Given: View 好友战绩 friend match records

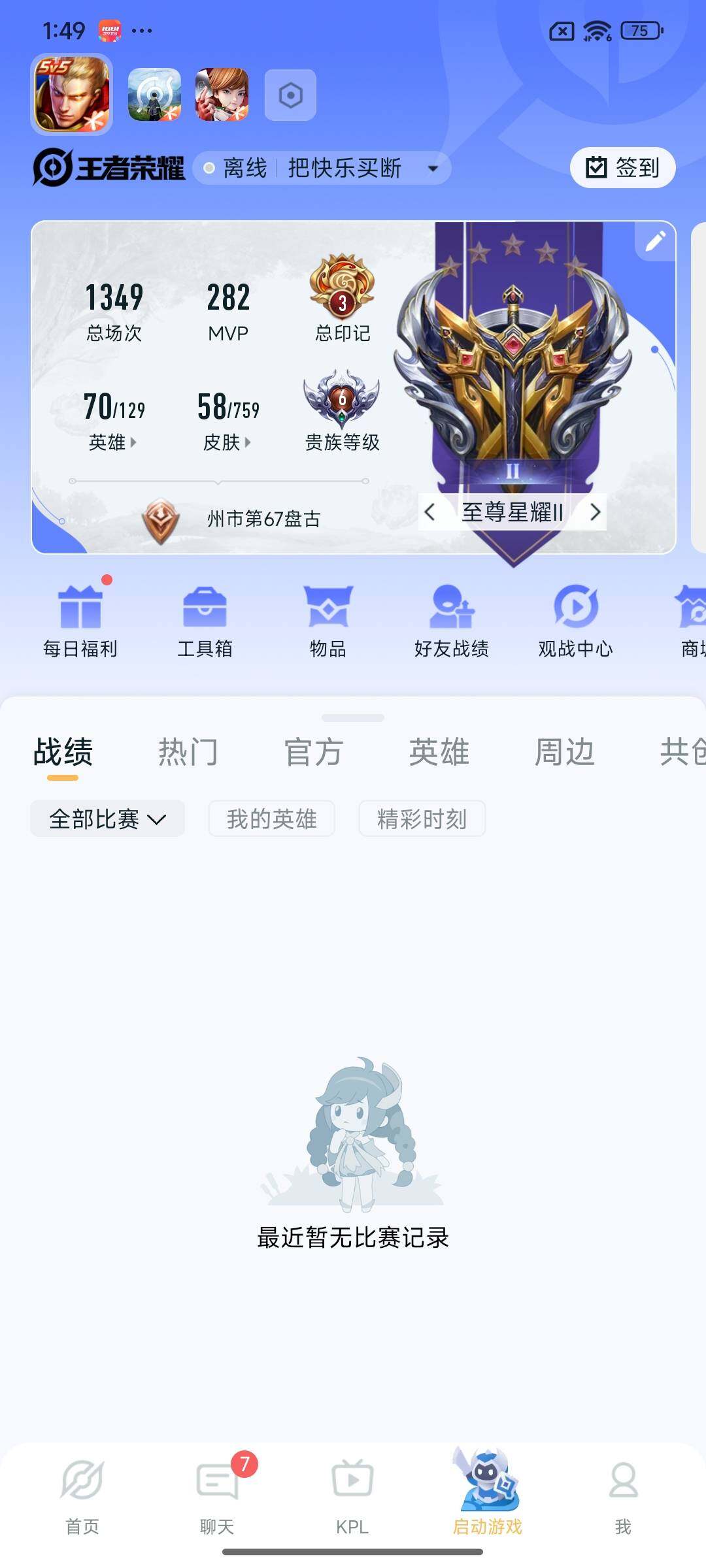Looking at the screenshot, I should point(451,619).
